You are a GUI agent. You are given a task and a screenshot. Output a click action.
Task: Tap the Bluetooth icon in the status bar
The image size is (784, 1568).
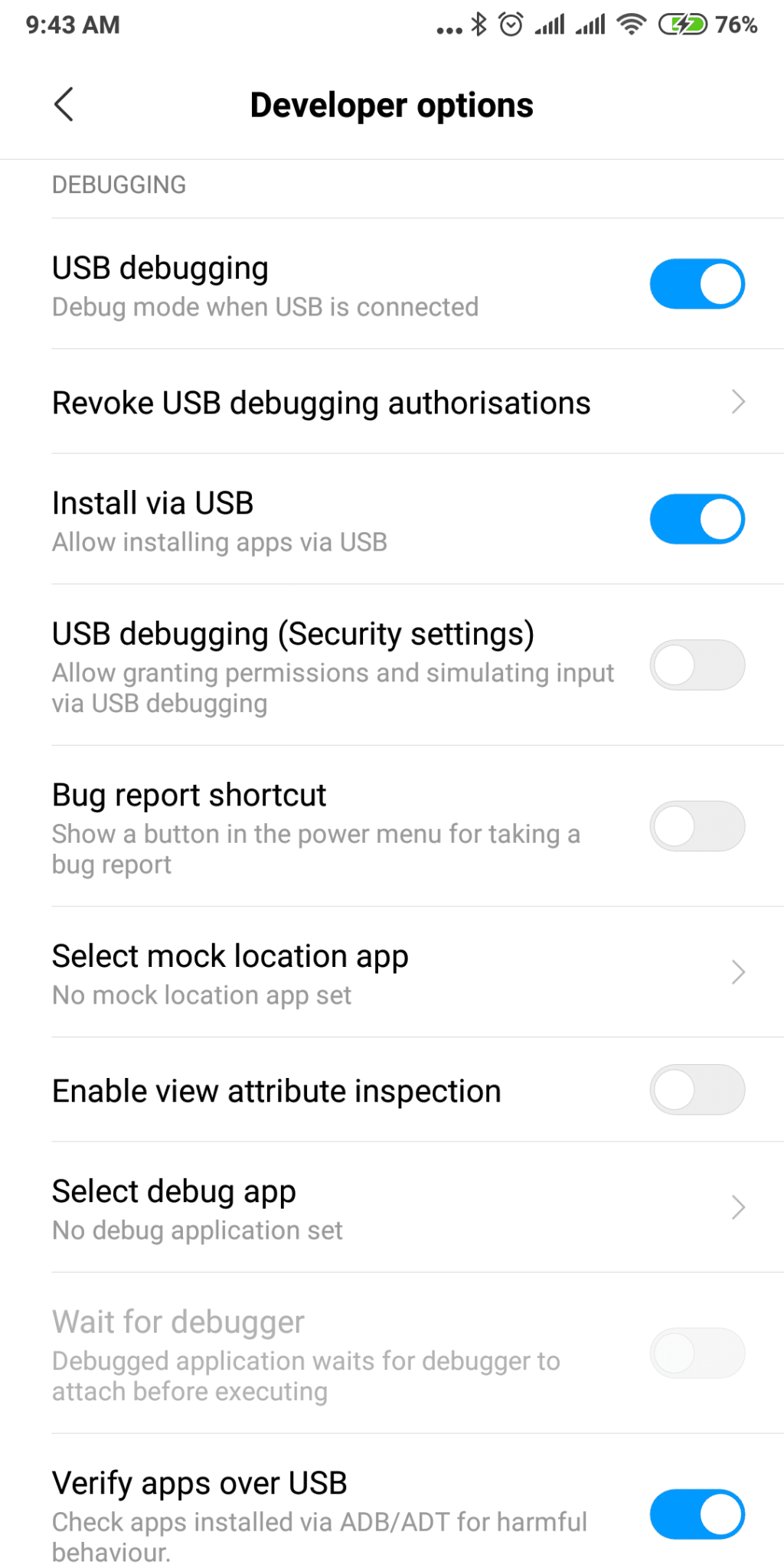pyautogui.click(x=477, y=24)
